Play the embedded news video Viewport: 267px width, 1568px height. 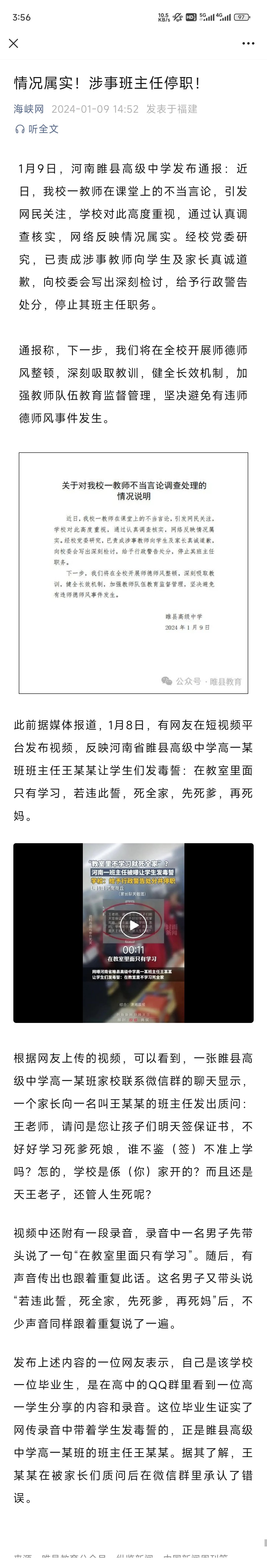pos(133,926)
